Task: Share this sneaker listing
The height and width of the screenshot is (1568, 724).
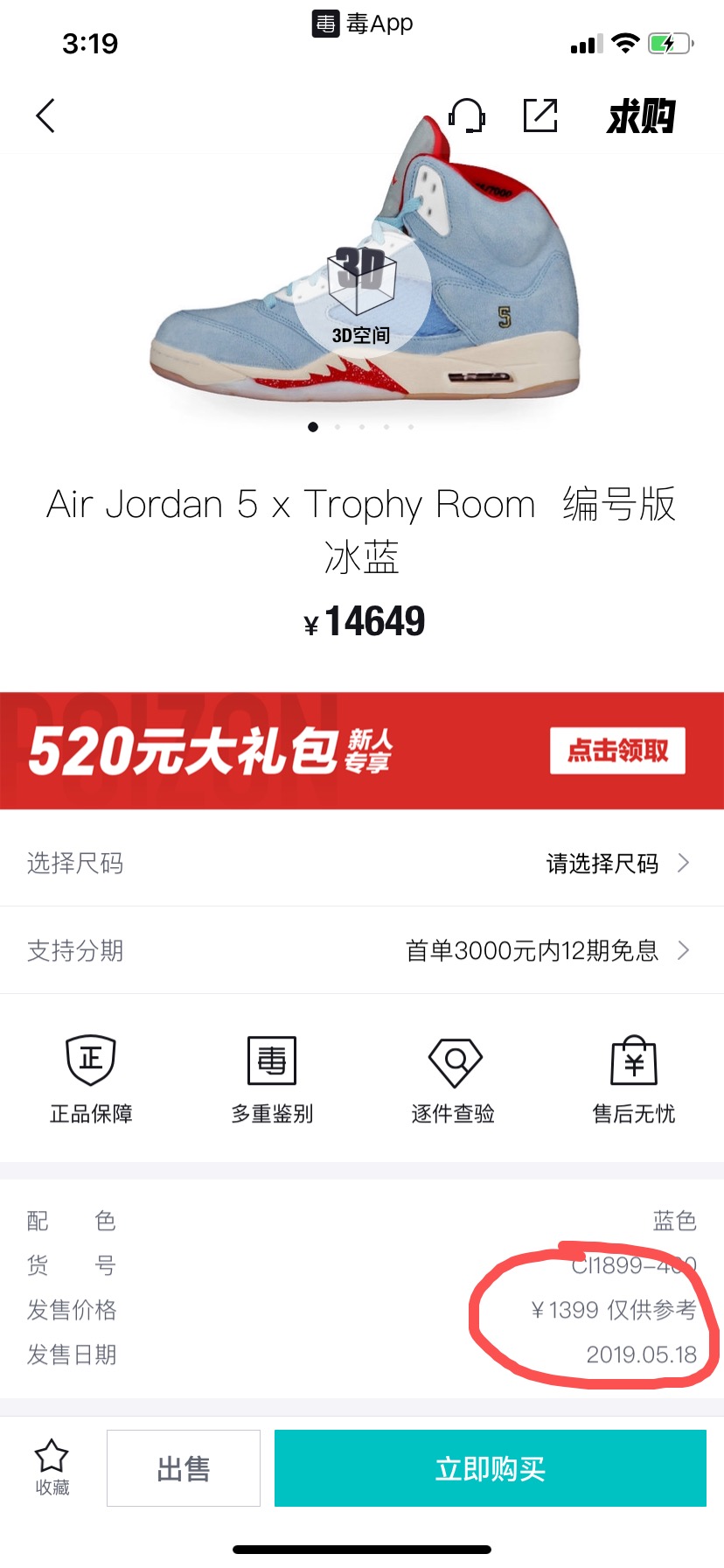Action: tap(540, 115)
